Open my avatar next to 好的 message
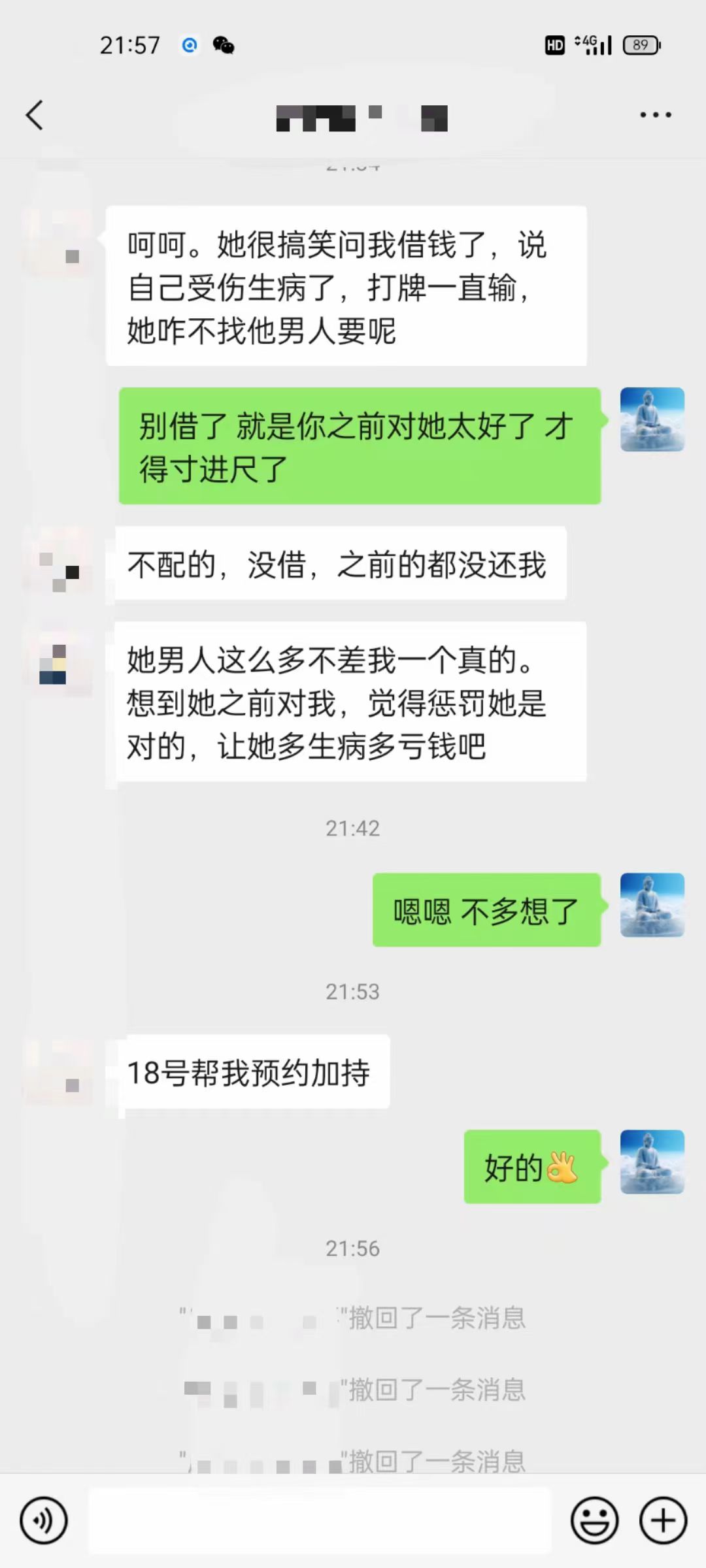The height and width of the screenshot is (1568, 706). [x=652, y=1162]
